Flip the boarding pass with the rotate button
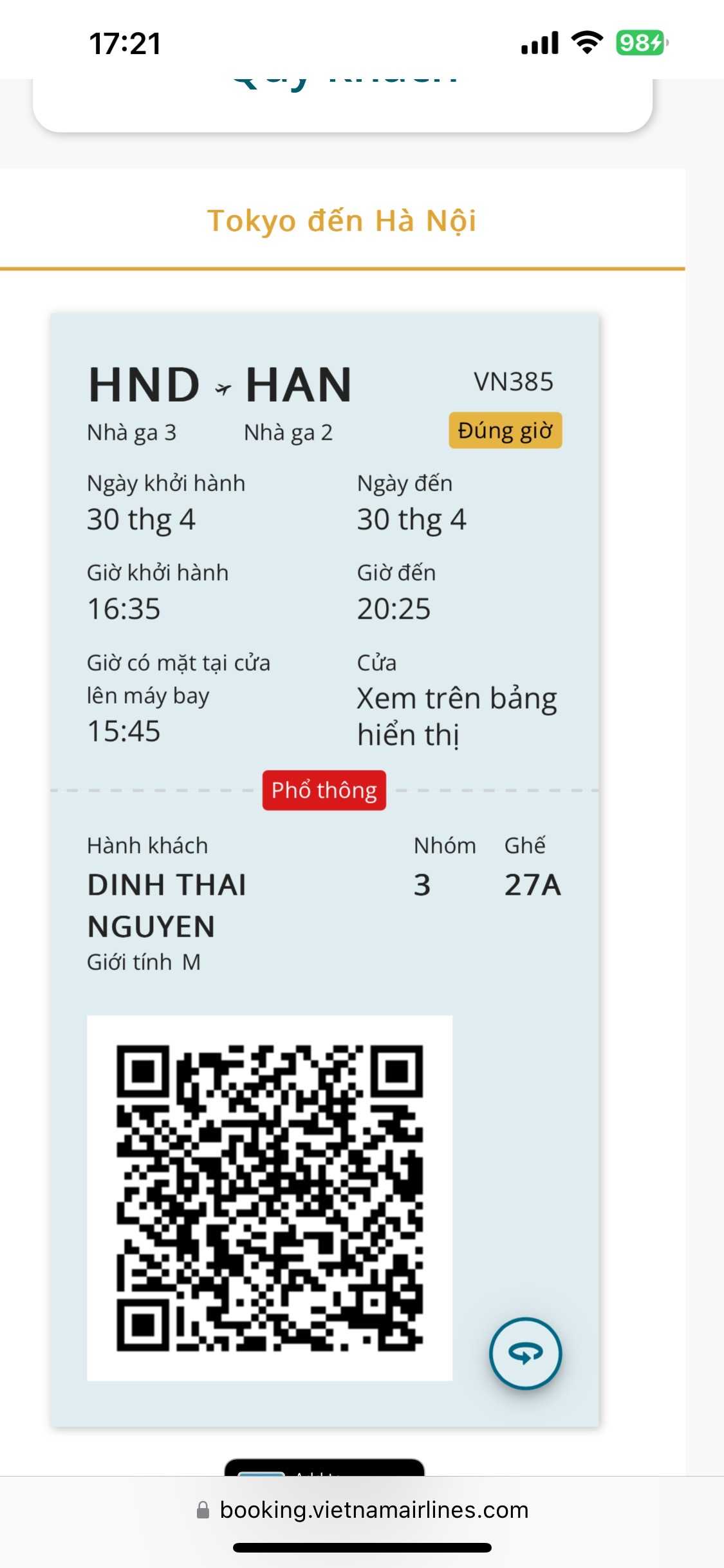The image size is (724, 1568). coord(525,1354)
